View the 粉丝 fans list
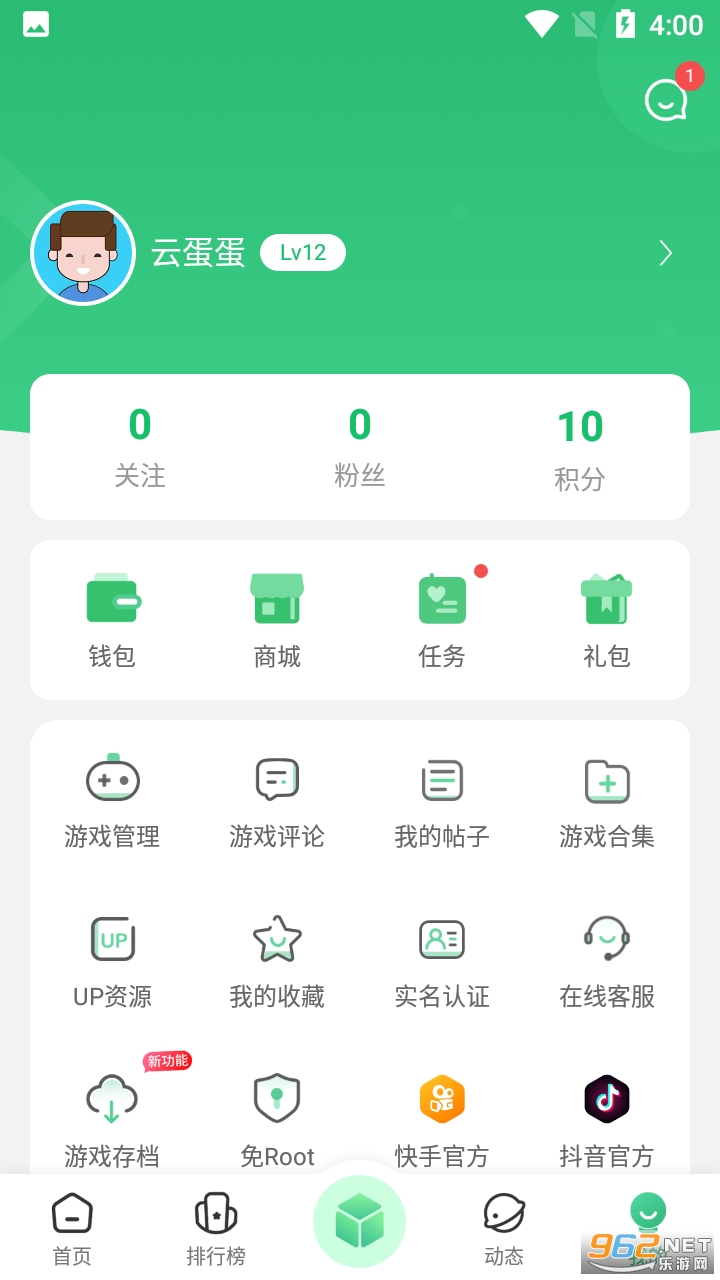 tap(360, 447)
